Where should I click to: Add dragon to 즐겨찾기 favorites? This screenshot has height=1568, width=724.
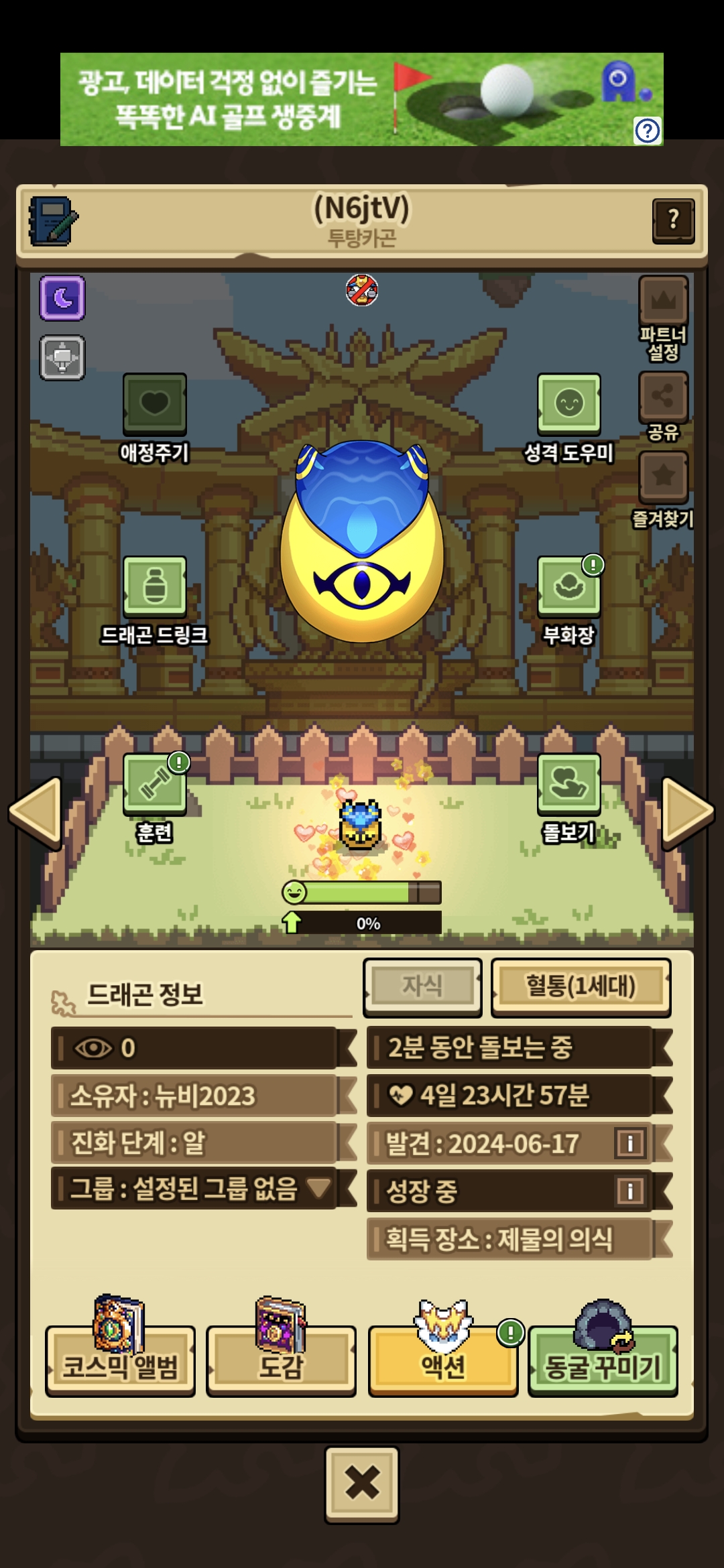[663, 477]
